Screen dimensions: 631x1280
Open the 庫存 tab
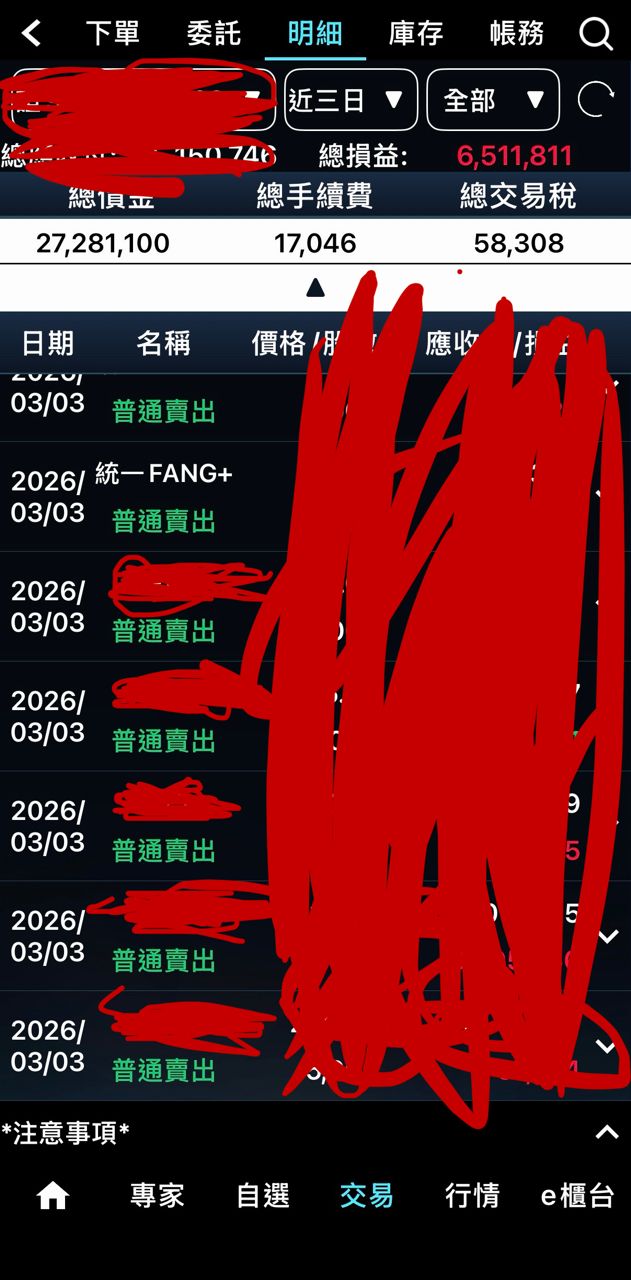(415, 34)
